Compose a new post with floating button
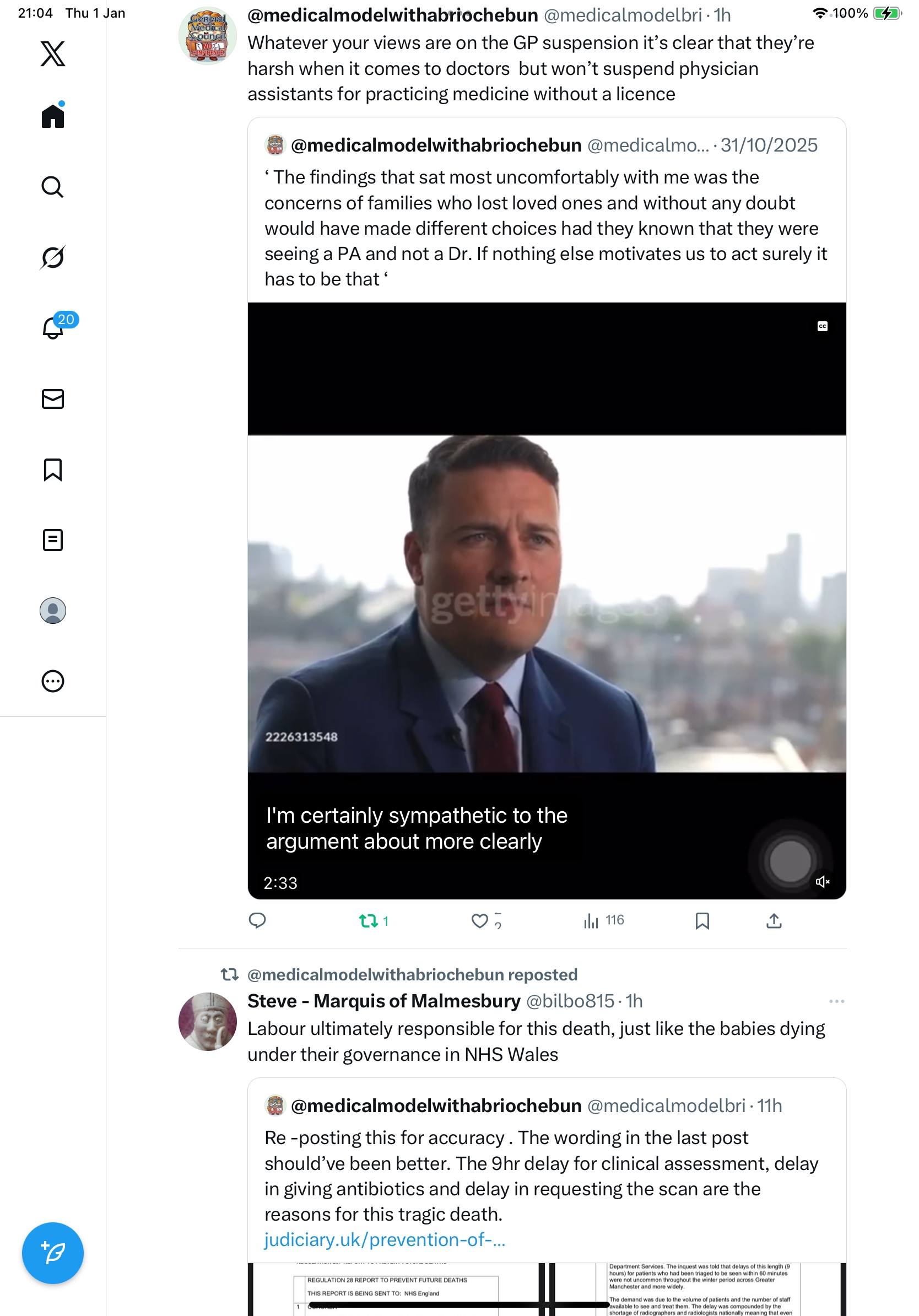 (x=53, y=1253)
